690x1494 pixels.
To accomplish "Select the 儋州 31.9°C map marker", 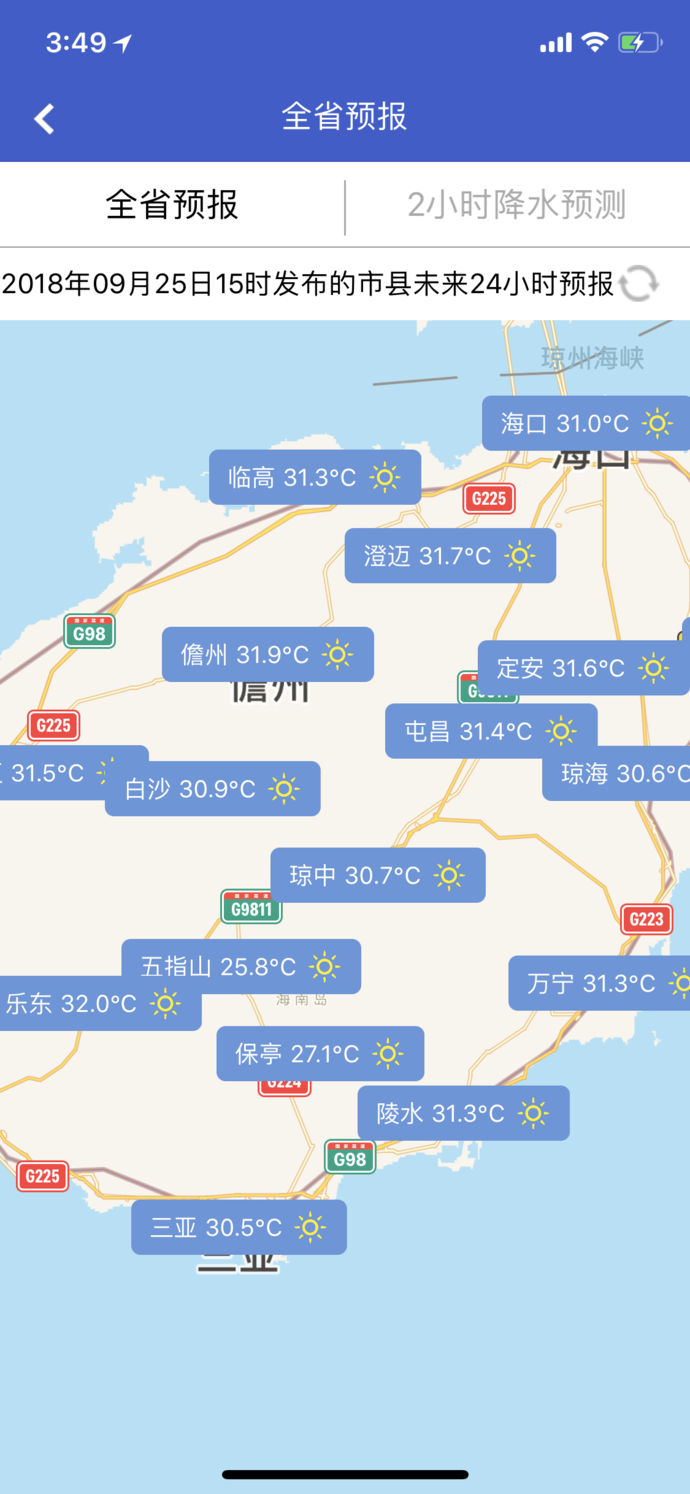I will coord(268,654).
